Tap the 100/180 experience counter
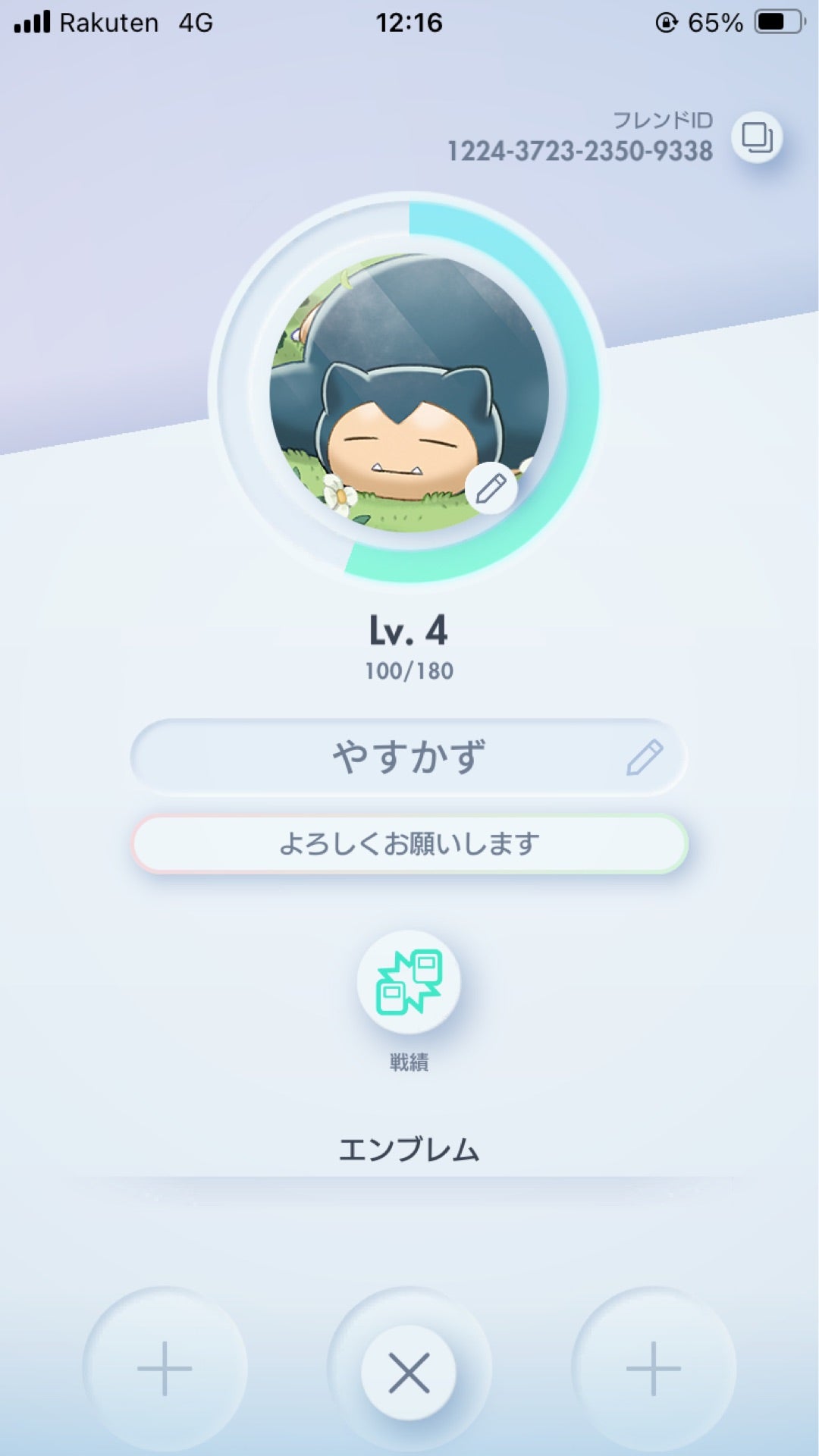This screenshot has height=1456, width=819. point(409,671)
